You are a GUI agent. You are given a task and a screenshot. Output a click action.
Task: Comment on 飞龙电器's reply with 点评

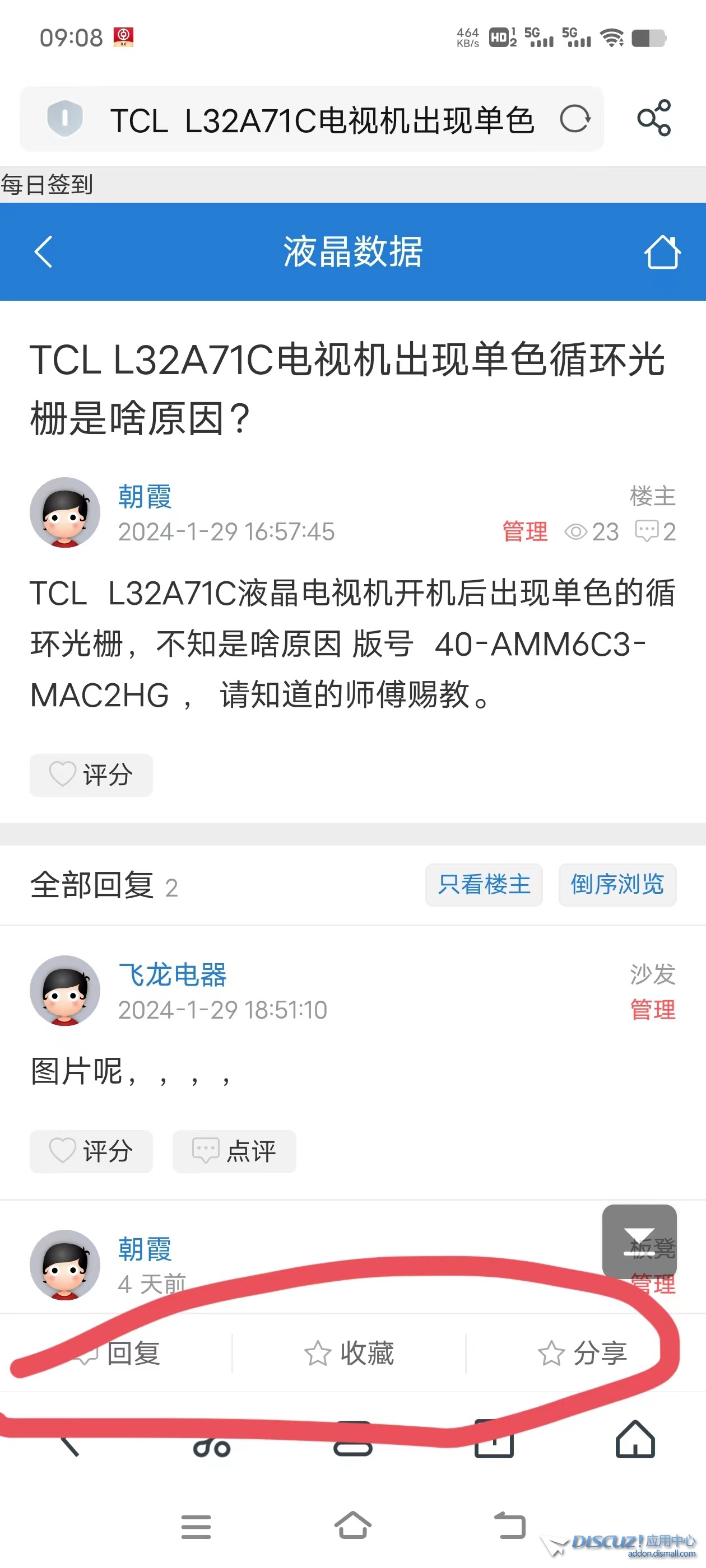[x=235, y=1151]
